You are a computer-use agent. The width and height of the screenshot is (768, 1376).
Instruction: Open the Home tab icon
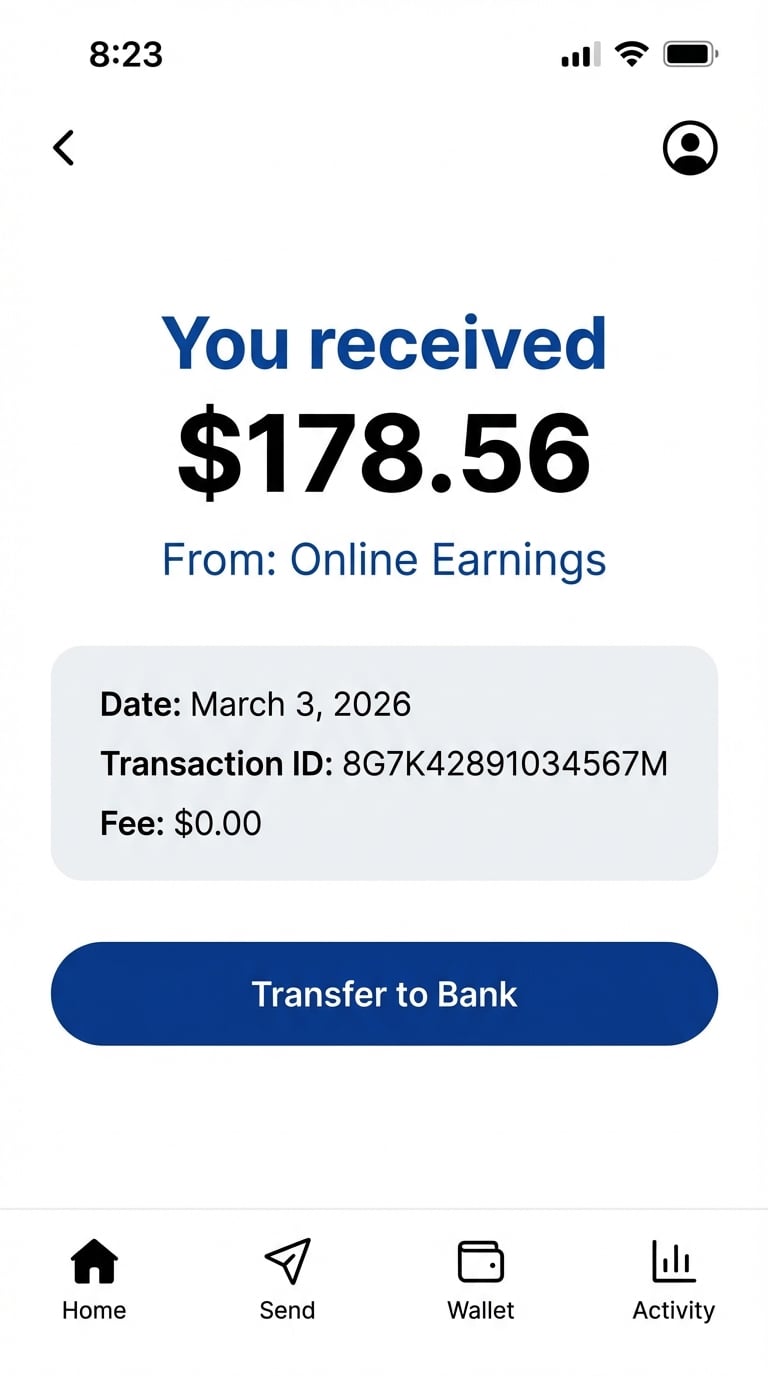(x=93, y=1262)
